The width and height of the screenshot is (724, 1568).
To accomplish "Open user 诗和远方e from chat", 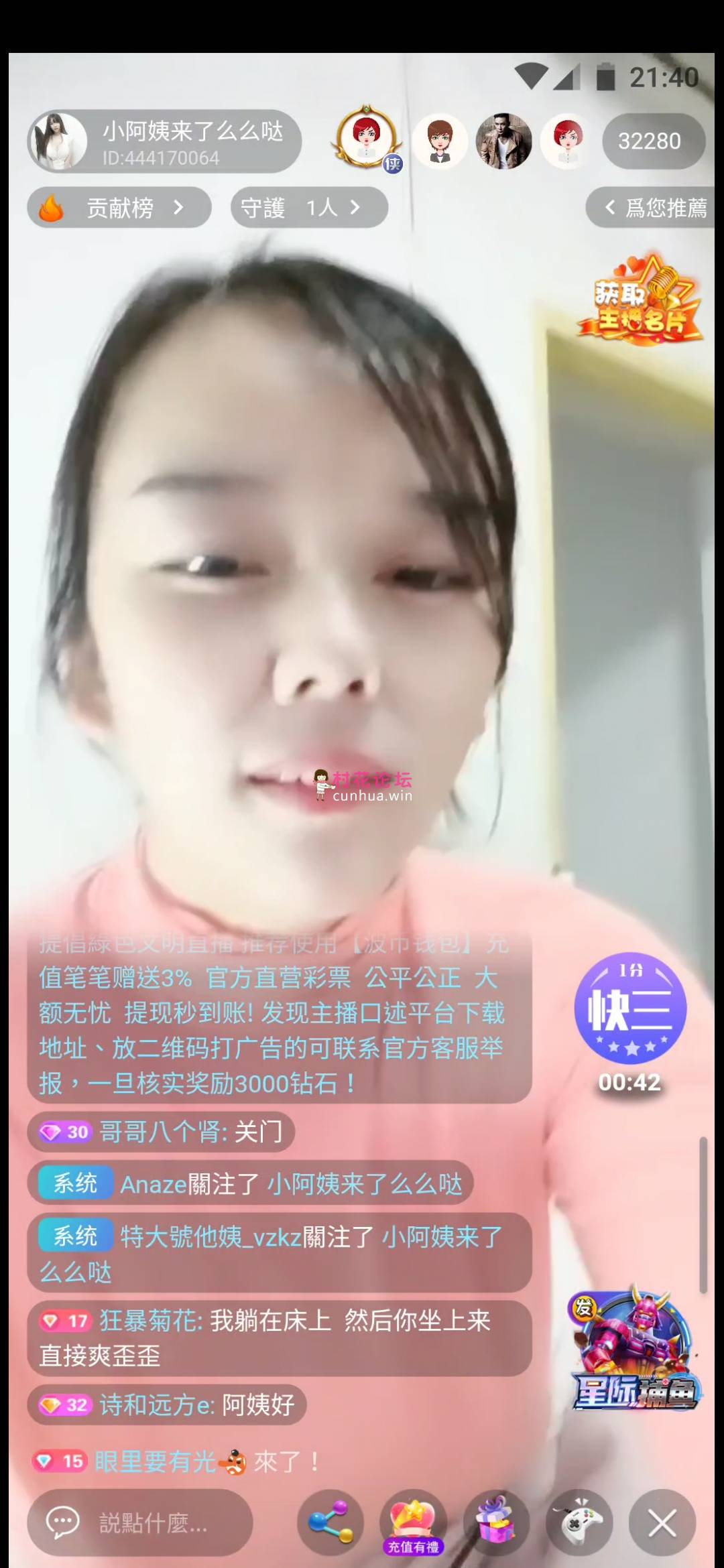I will [x=156, y=1404].
